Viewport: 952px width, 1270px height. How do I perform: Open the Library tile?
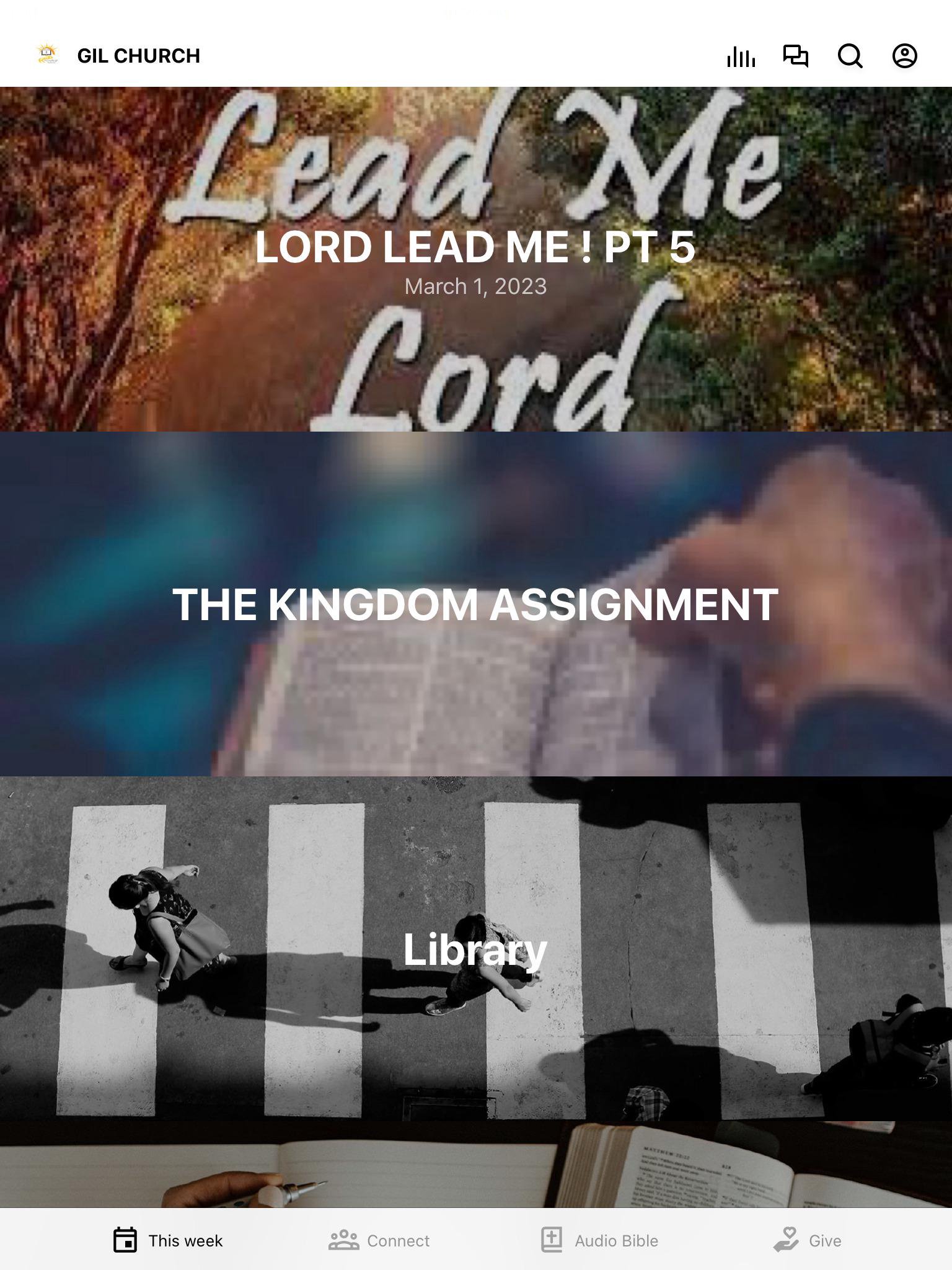[475, 949]
